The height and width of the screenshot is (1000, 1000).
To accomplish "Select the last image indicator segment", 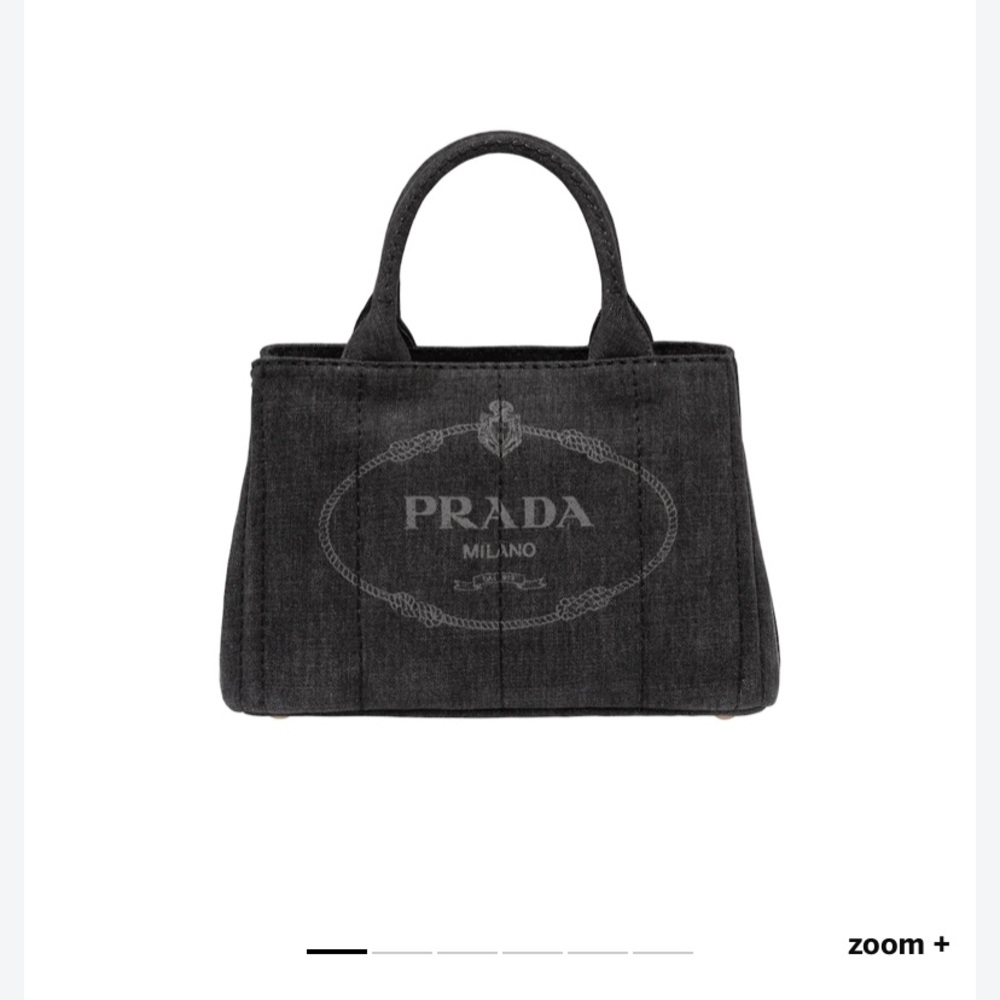I will 662,952.
